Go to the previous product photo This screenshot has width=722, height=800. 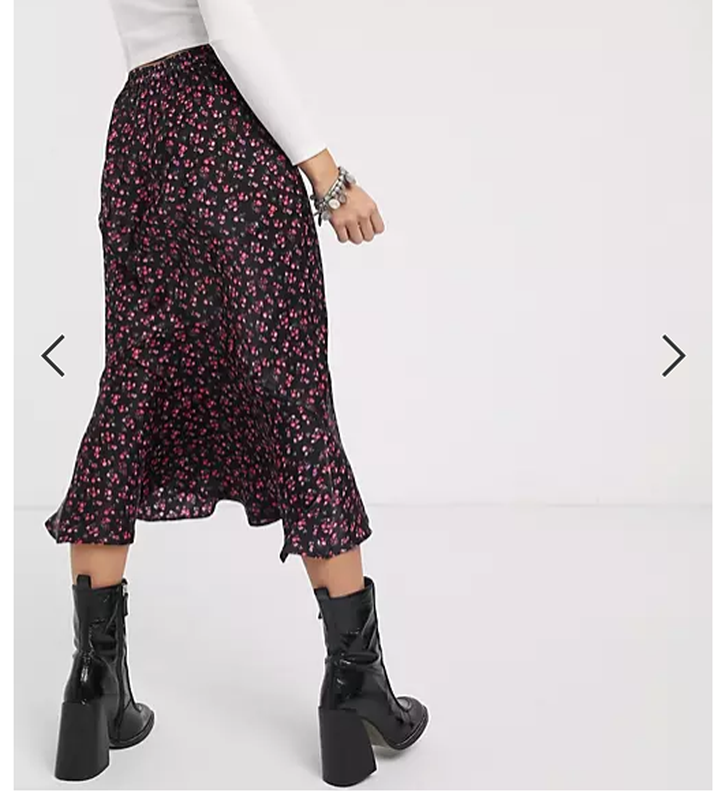point(53,356)
